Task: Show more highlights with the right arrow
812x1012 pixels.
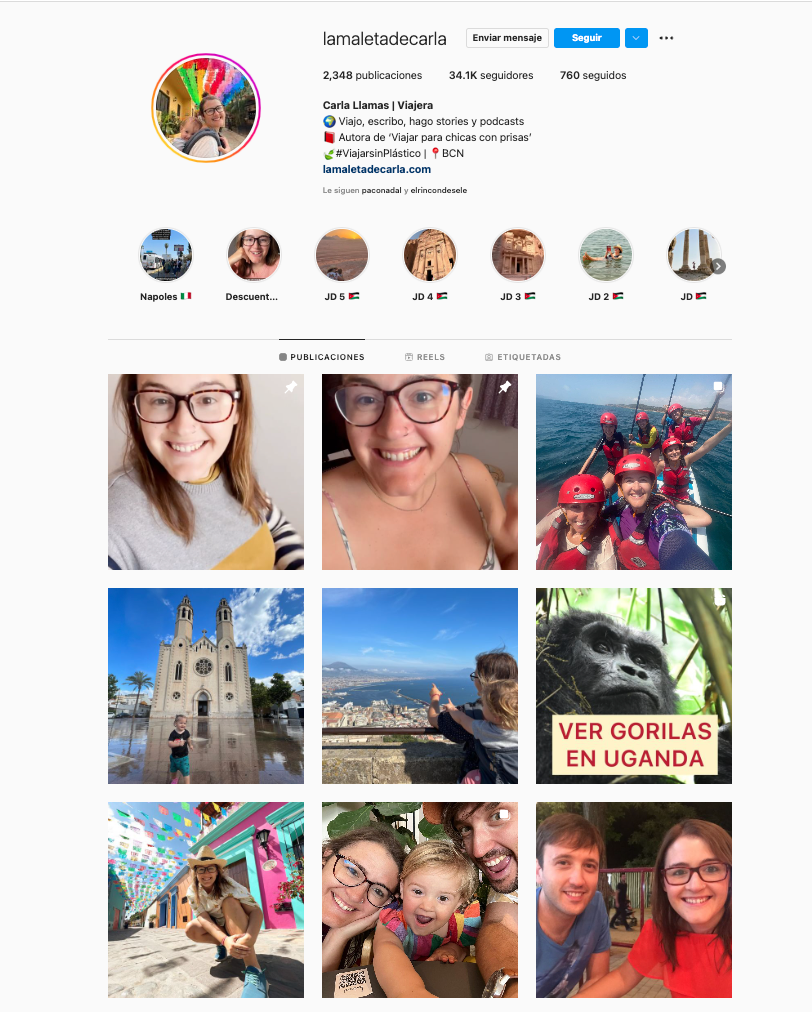Action: point(718,266)
